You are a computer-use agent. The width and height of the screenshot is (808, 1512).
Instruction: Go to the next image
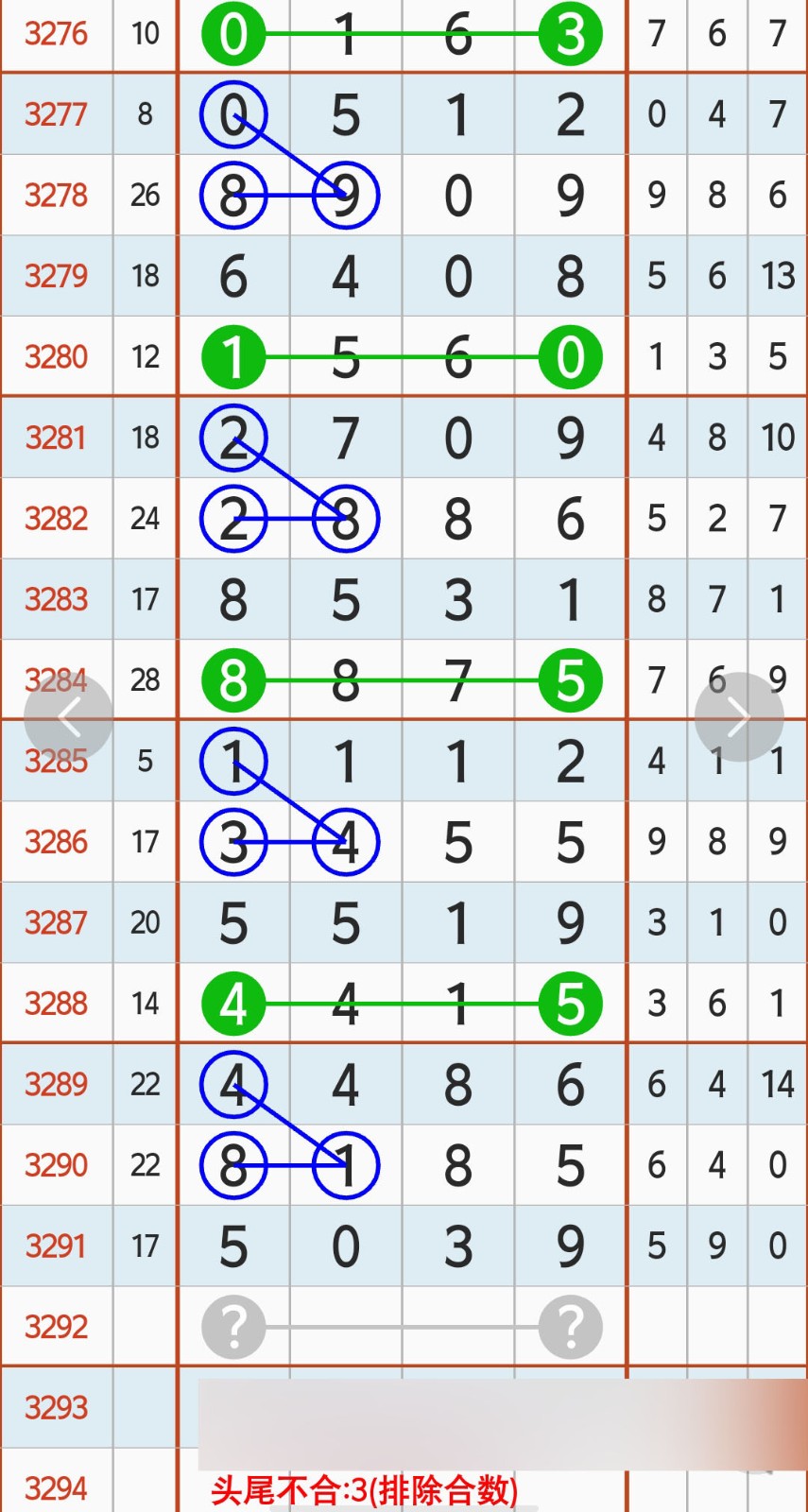point(738,718)
